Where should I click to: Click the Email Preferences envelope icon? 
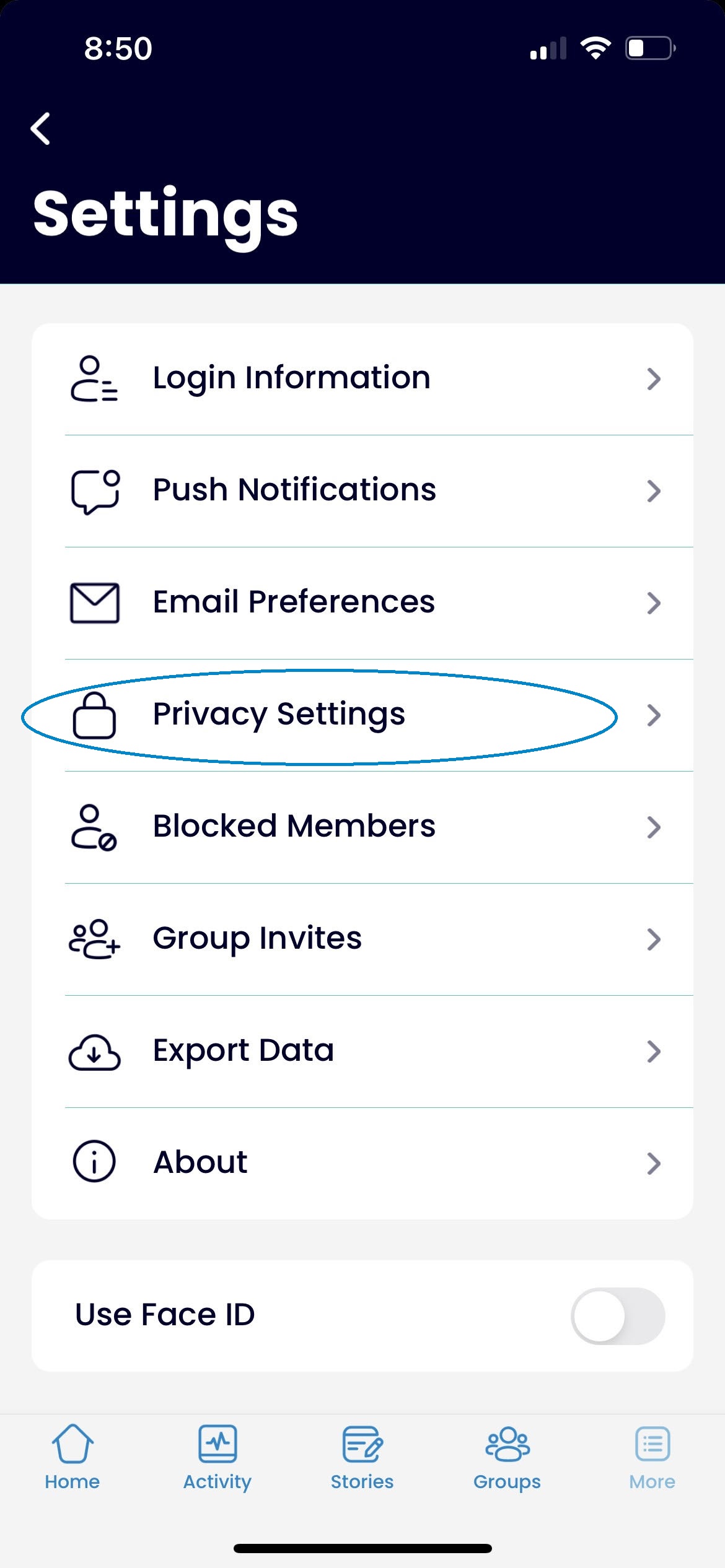pyautogui.click(x=94, y=602)
